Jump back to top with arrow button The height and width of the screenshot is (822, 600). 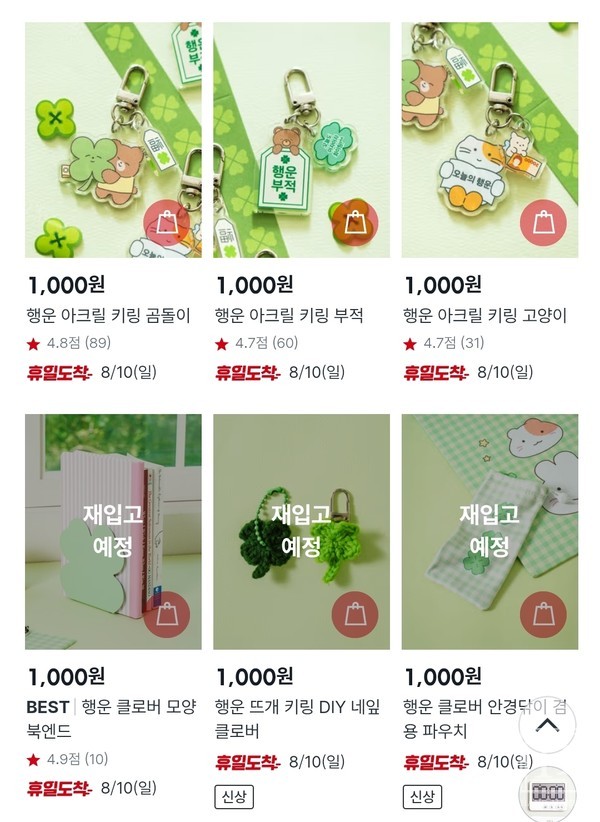click(547, 726)
